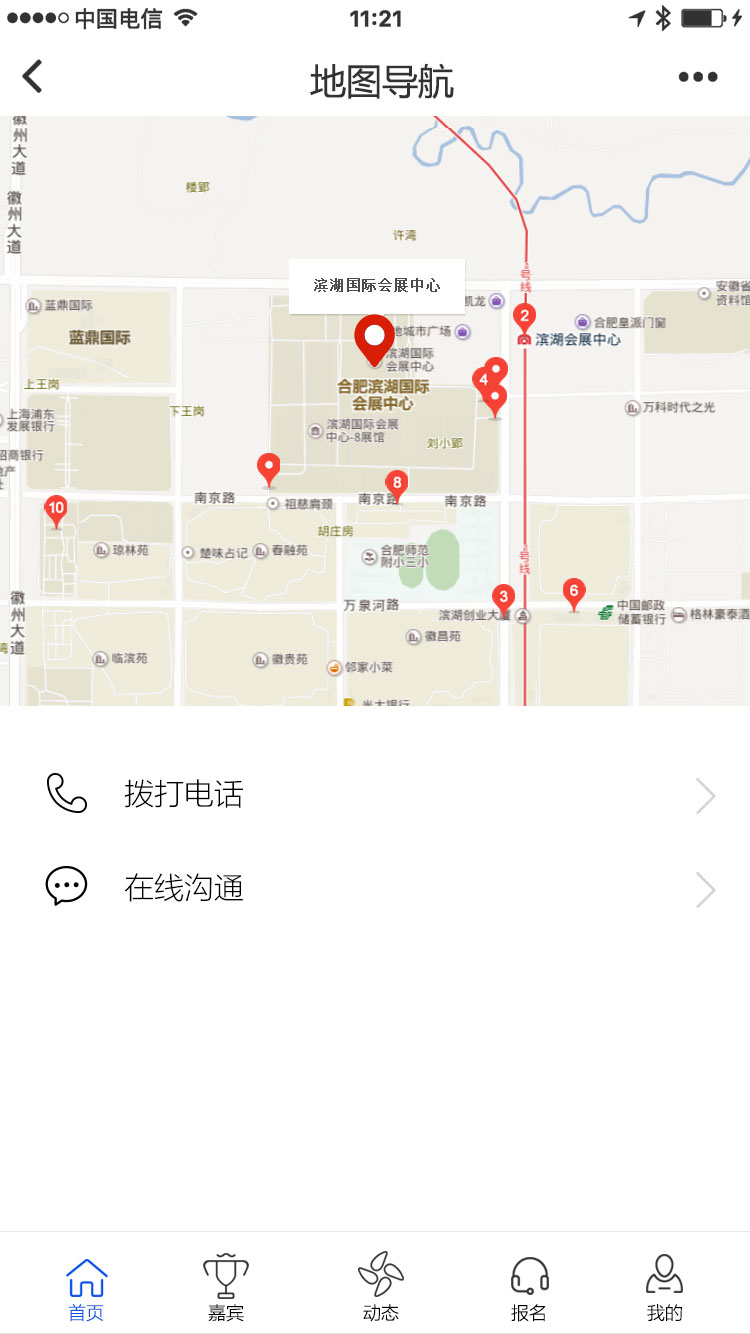This screenshot has height=1334, width=750.
Task: Open the 动态 tab
Action: 381,1290
